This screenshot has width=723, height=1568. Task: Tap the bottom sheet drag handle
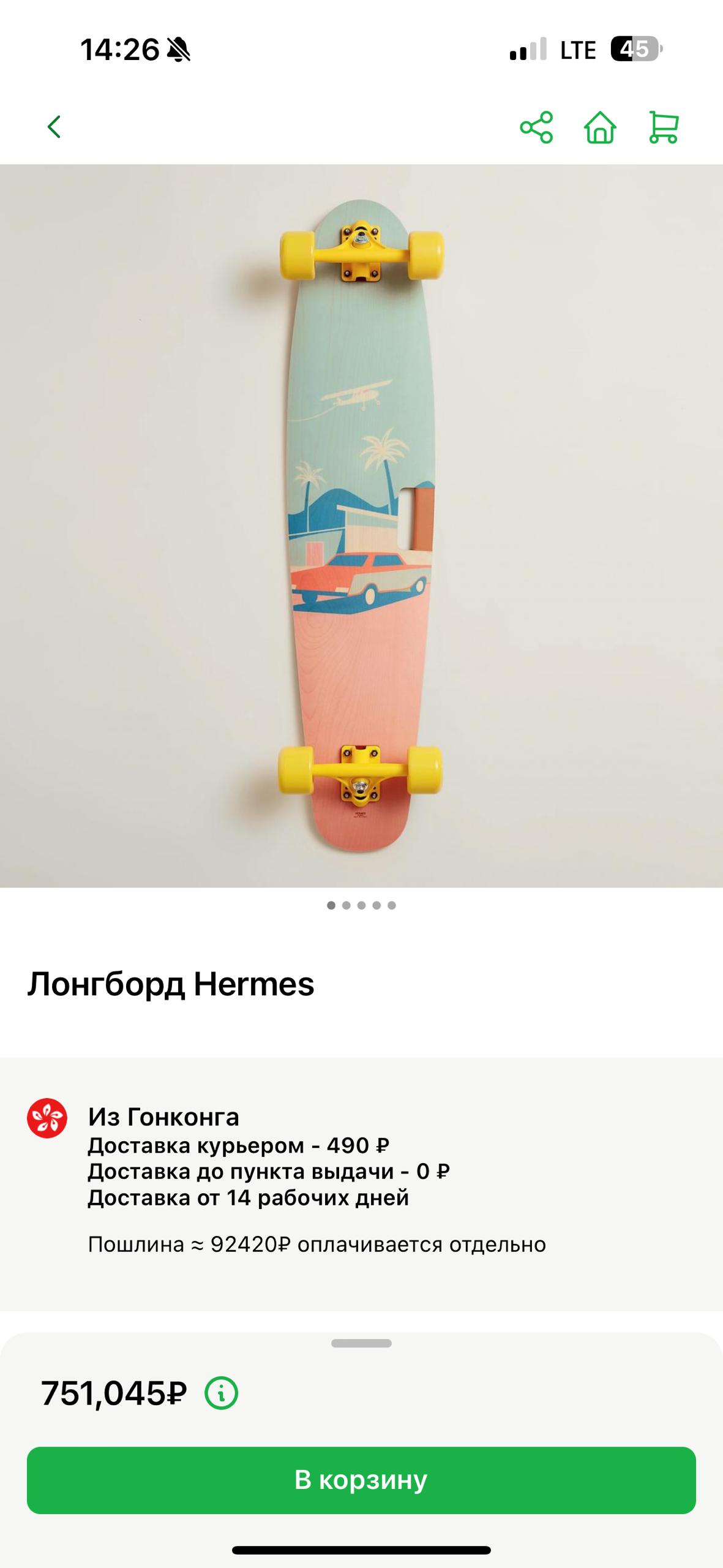click(361, 1343)
